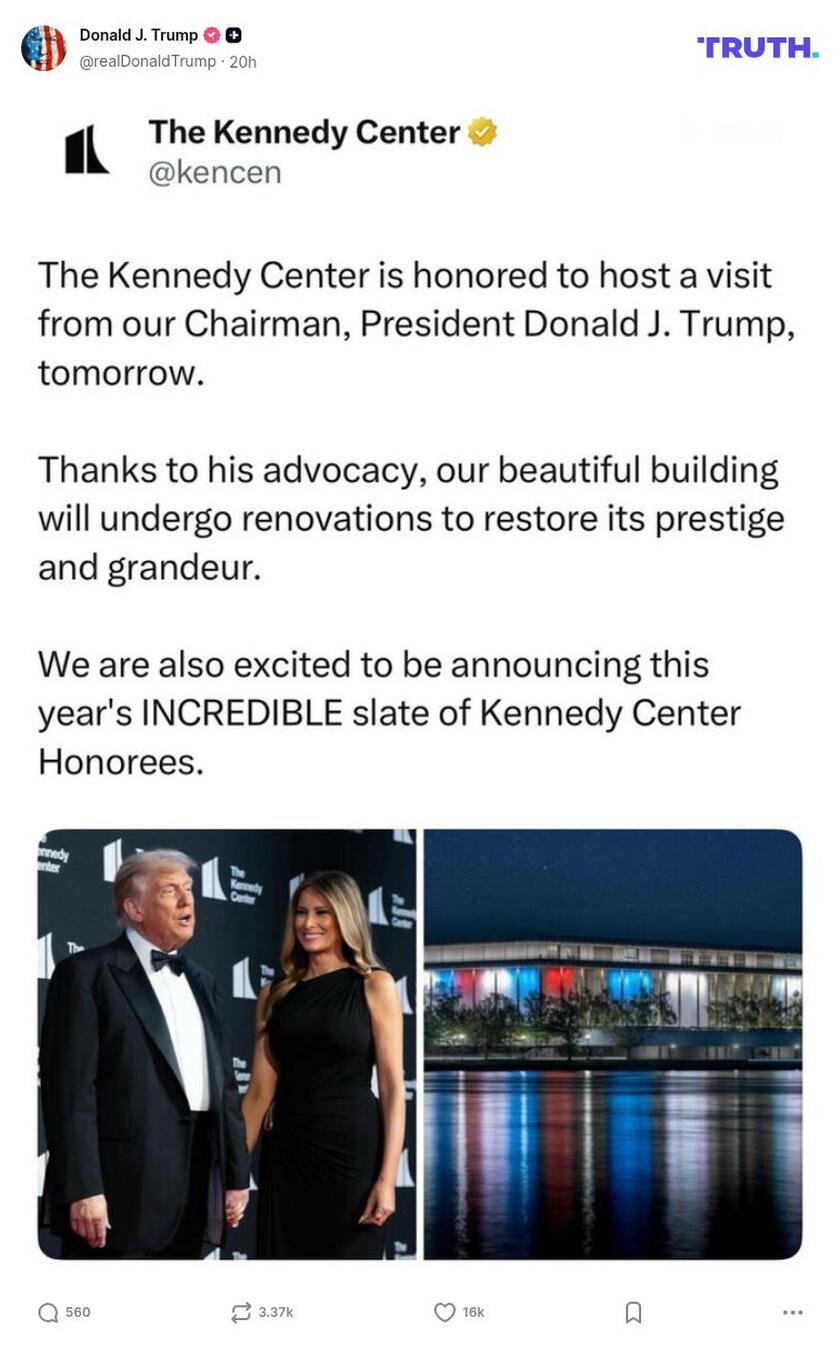
Task: Click the Kennedy Center logo in the quoted post
Action: point(85,148)
